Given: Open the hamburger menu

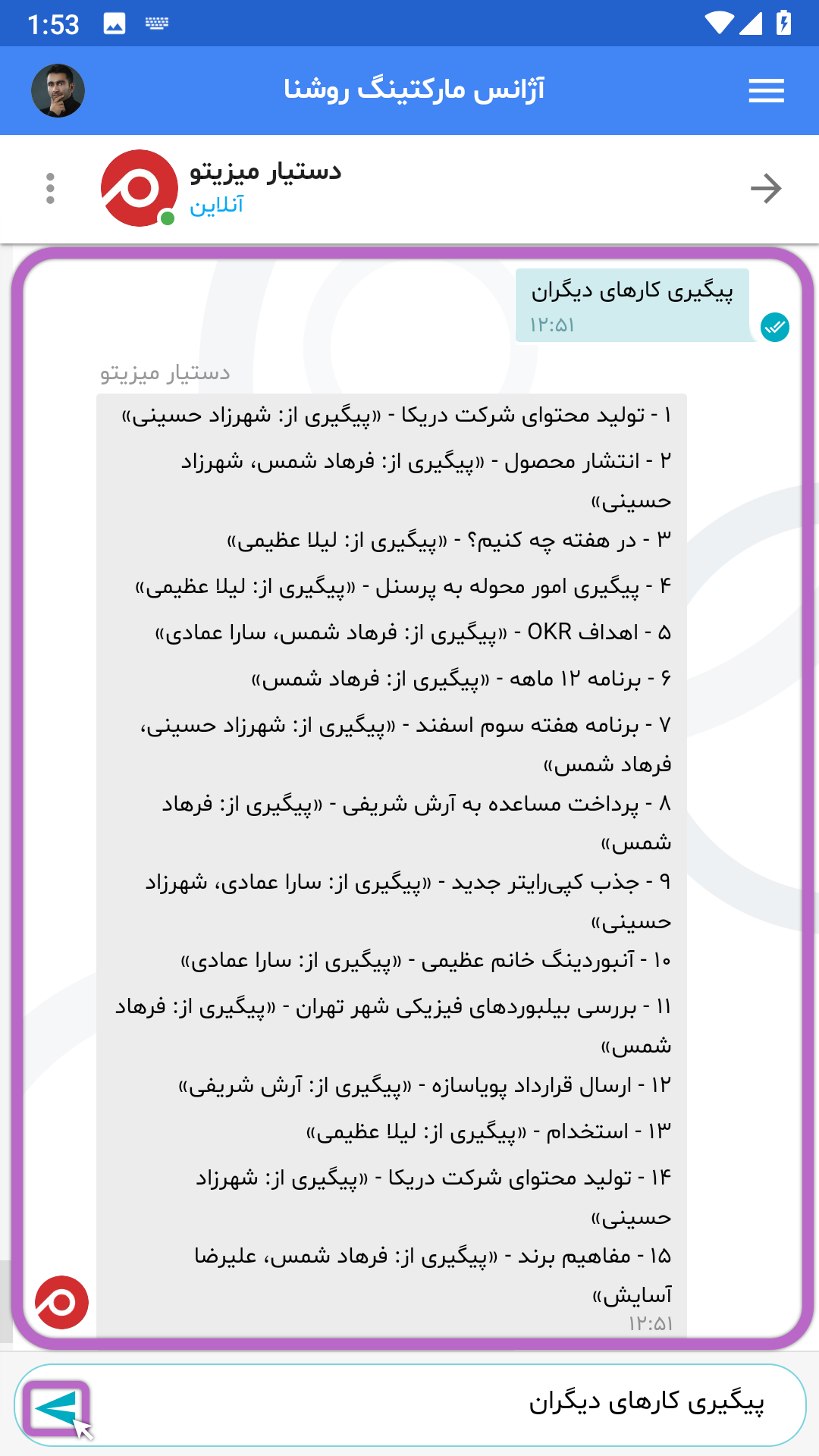Looking at the screenshot, I should (766, 91).
